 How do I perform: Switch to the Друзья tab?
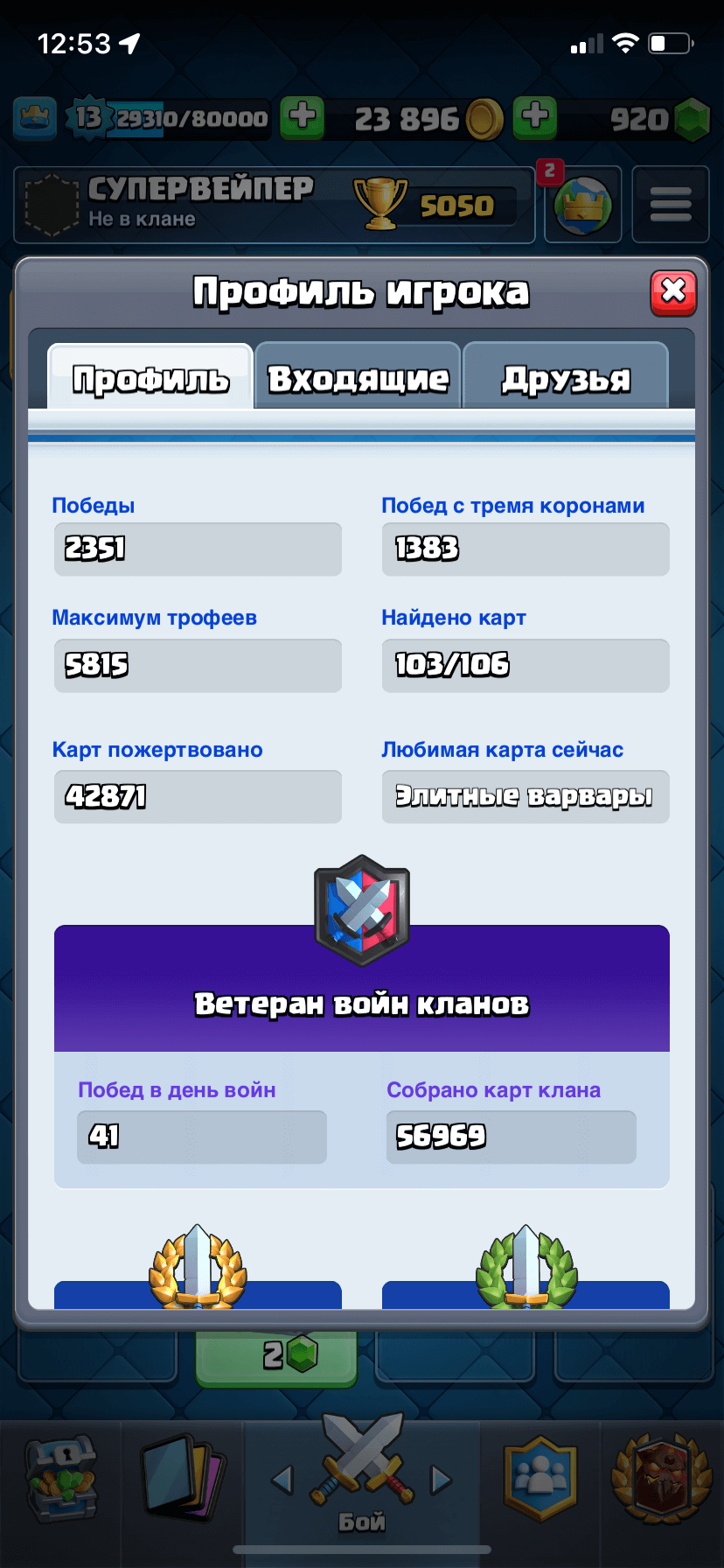566,378
